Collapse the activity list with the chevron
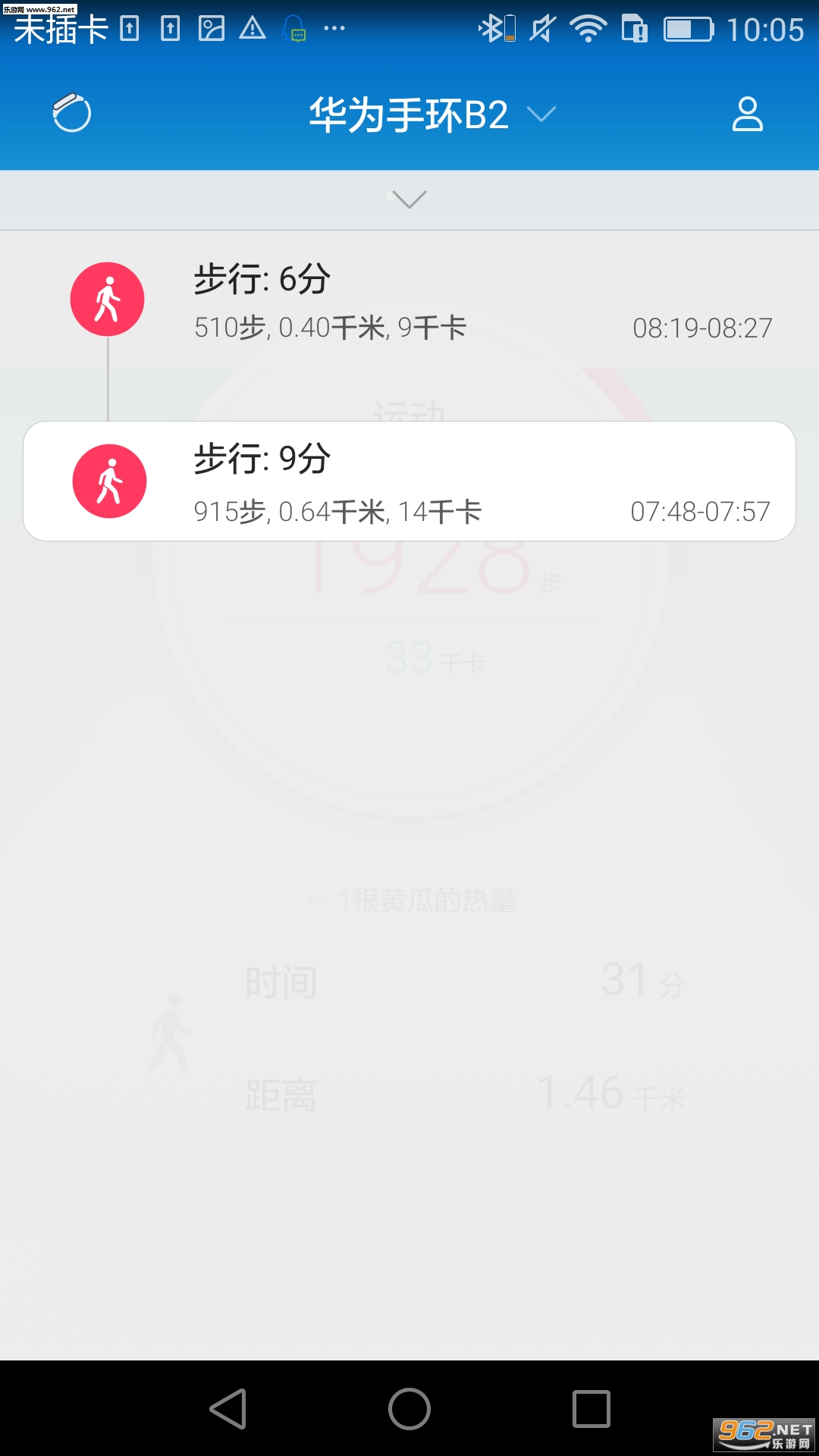The height and width of the screenshot is (1456, 819). [409, 199]
